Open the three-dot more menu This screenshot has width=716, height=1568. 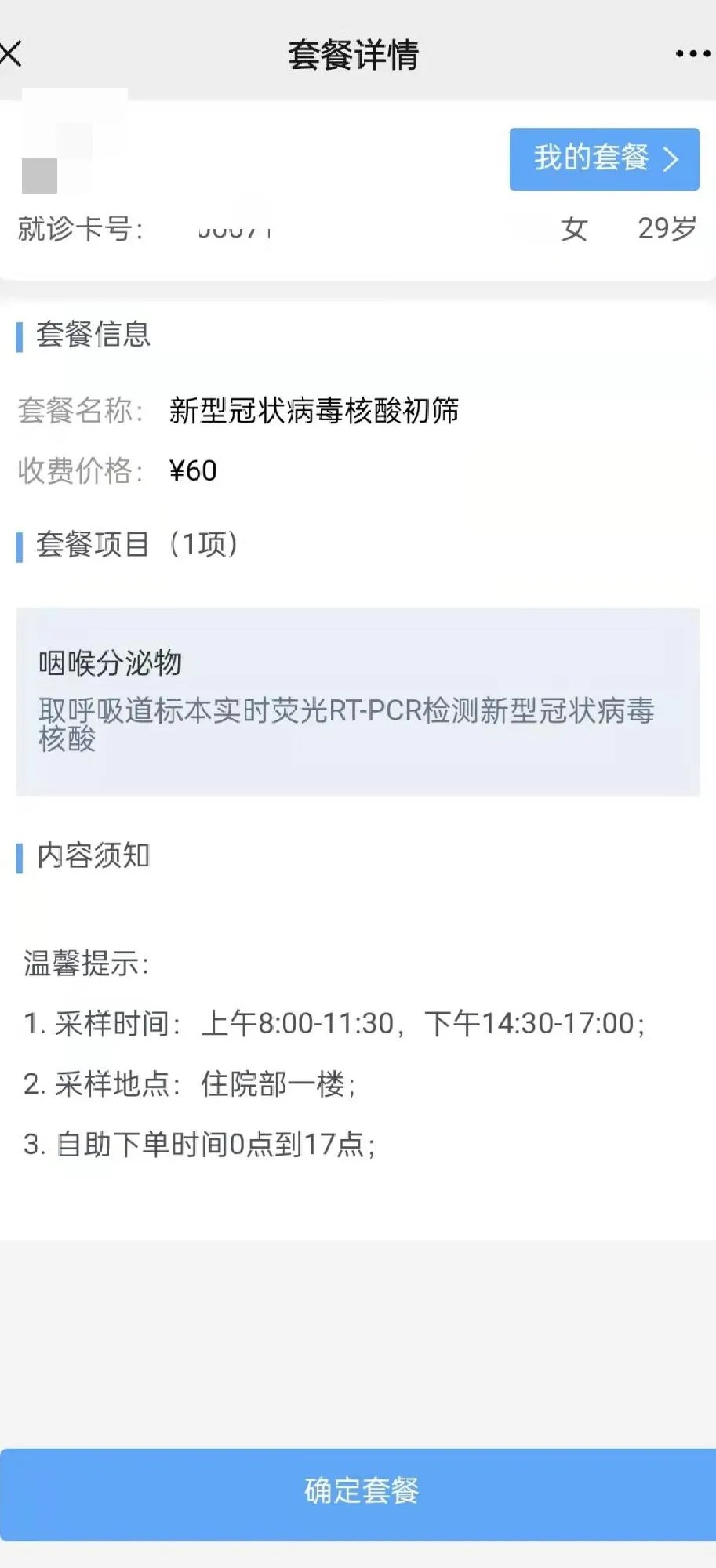pos(692,54)
